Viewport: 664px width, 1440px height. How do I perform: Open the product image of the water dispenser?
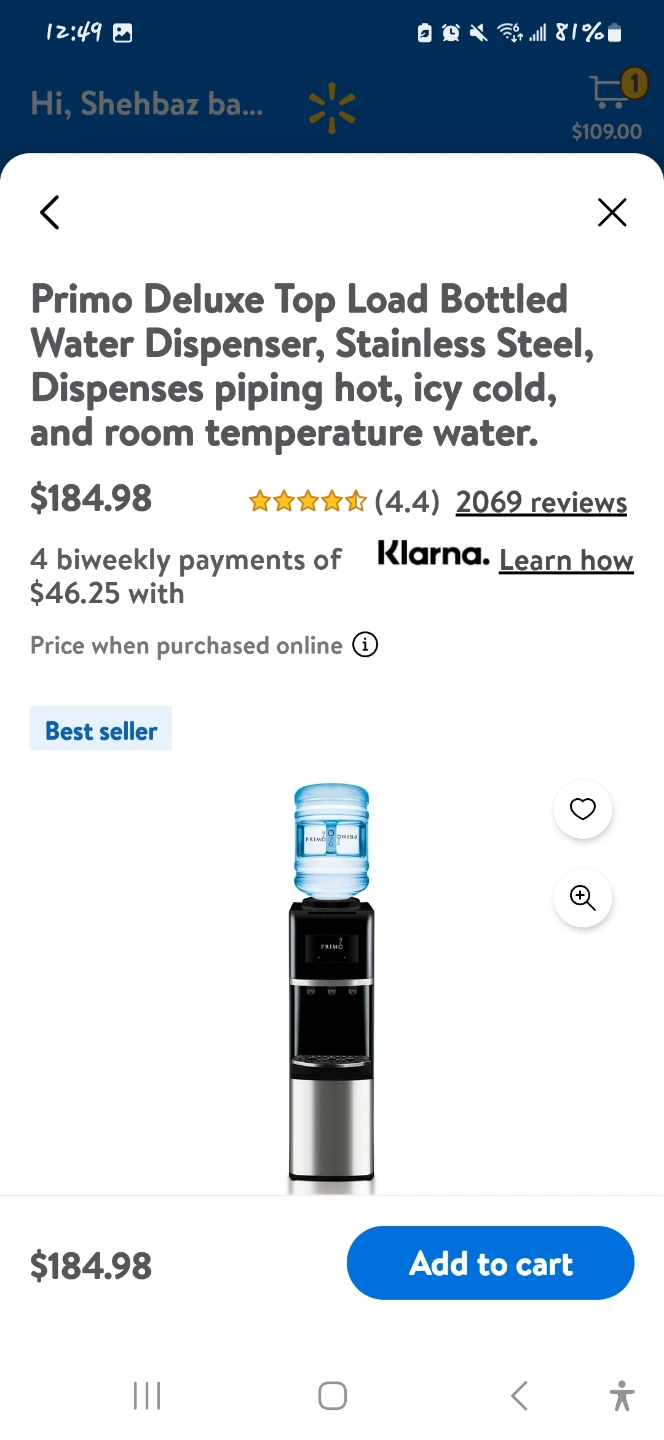[x=332, y=988]
